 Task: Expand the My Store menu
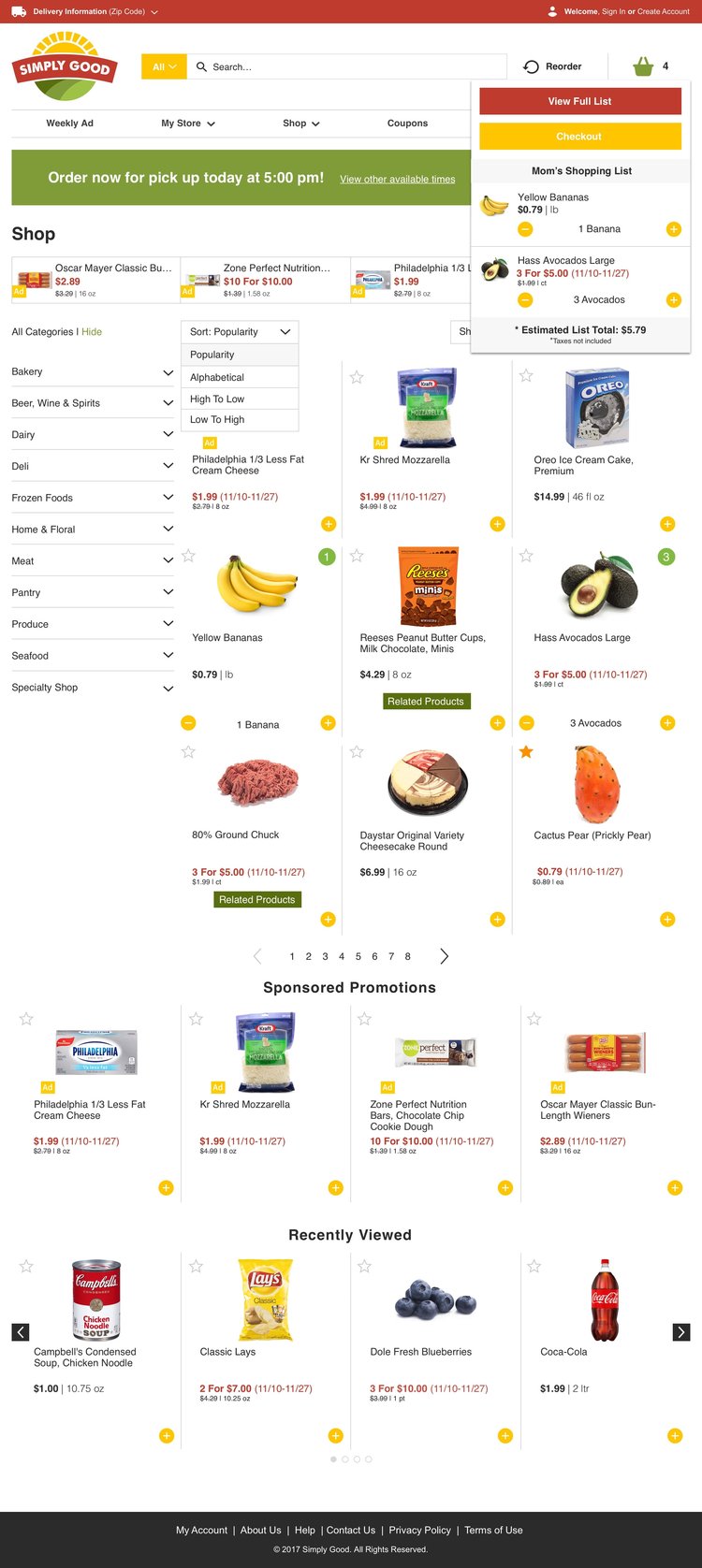coord(188,123)
